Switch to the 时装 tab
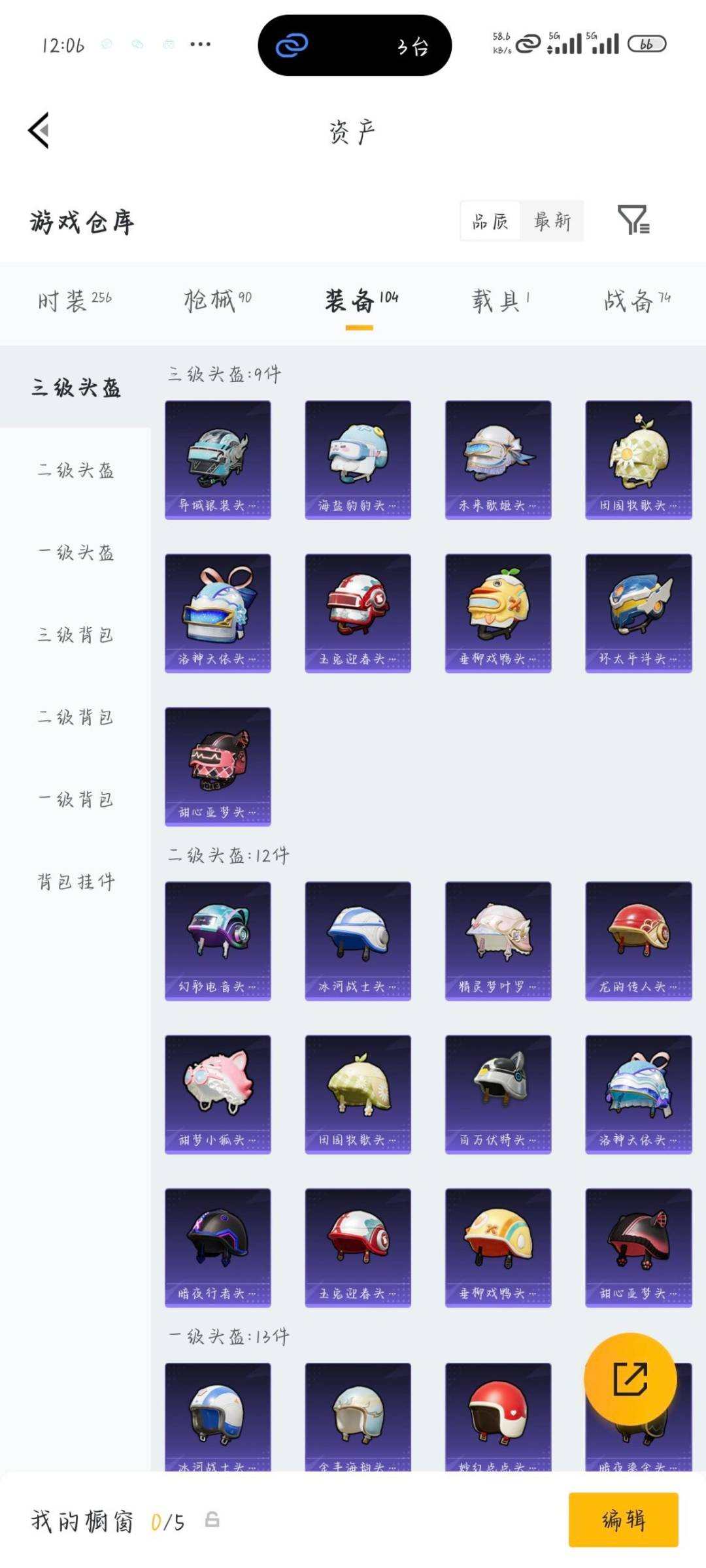 tap(74, 301)
